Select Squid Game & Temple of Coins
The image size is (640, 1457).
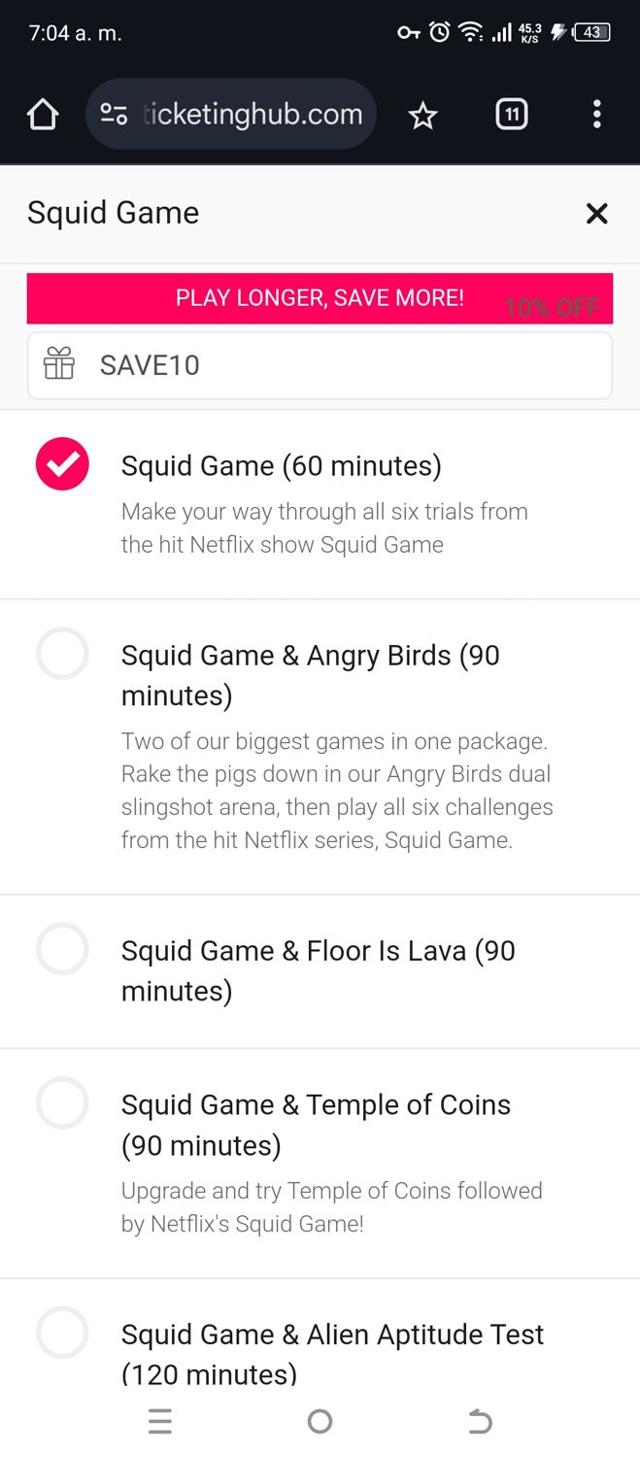63,1104
